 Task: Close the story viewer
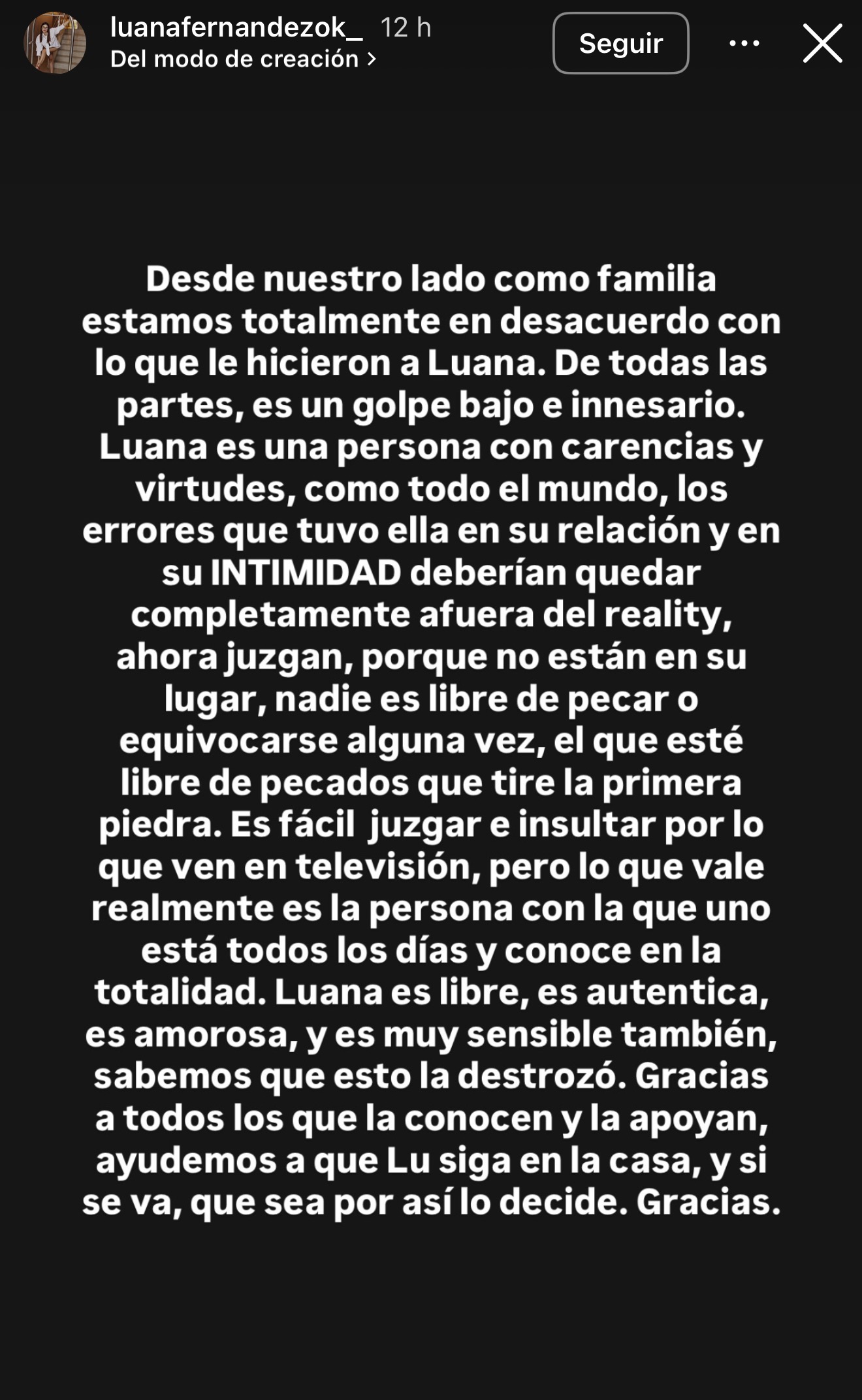point(822,43)
